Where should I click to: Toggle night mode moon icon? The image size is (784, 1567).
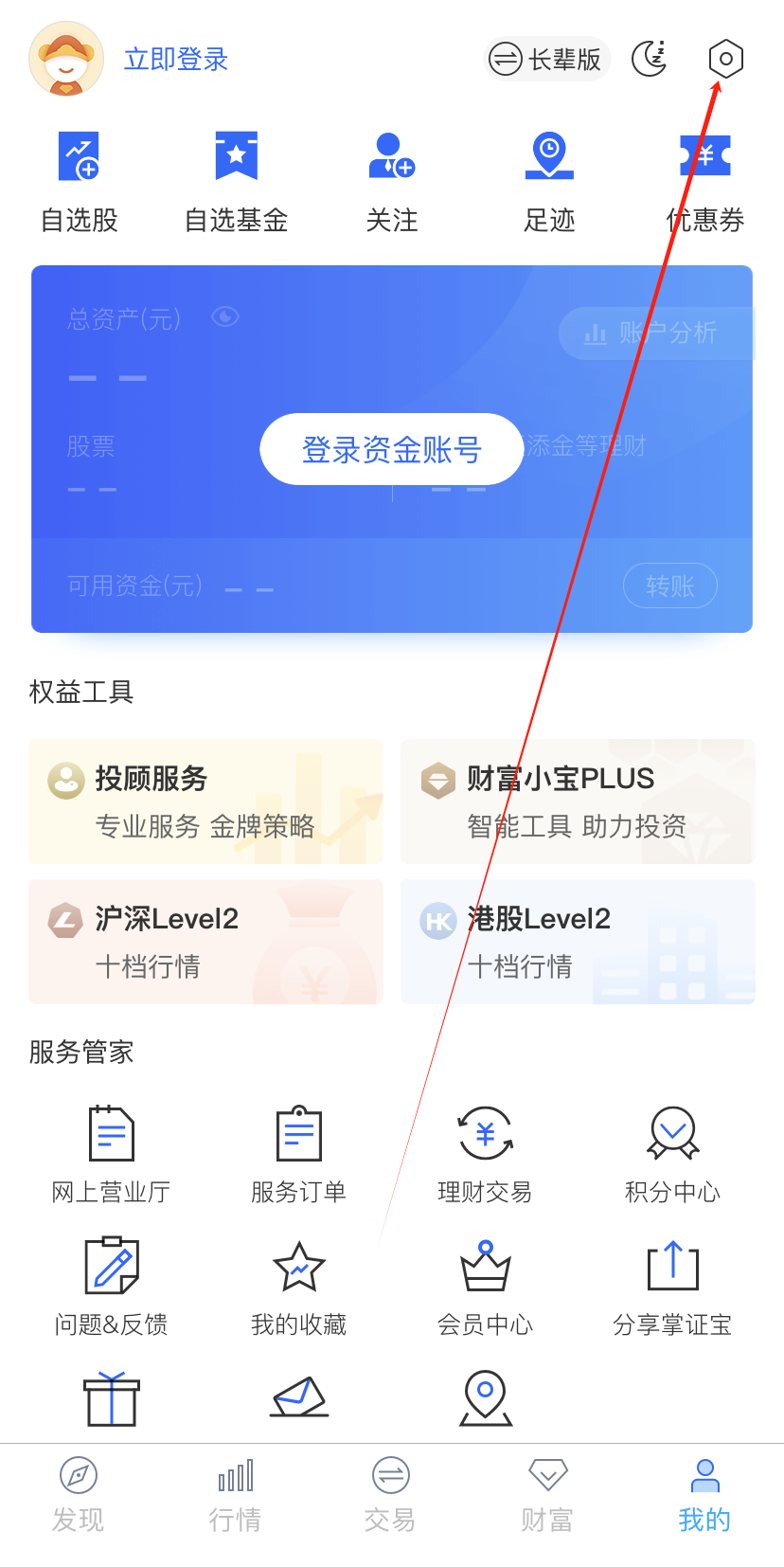click(650, 59)
